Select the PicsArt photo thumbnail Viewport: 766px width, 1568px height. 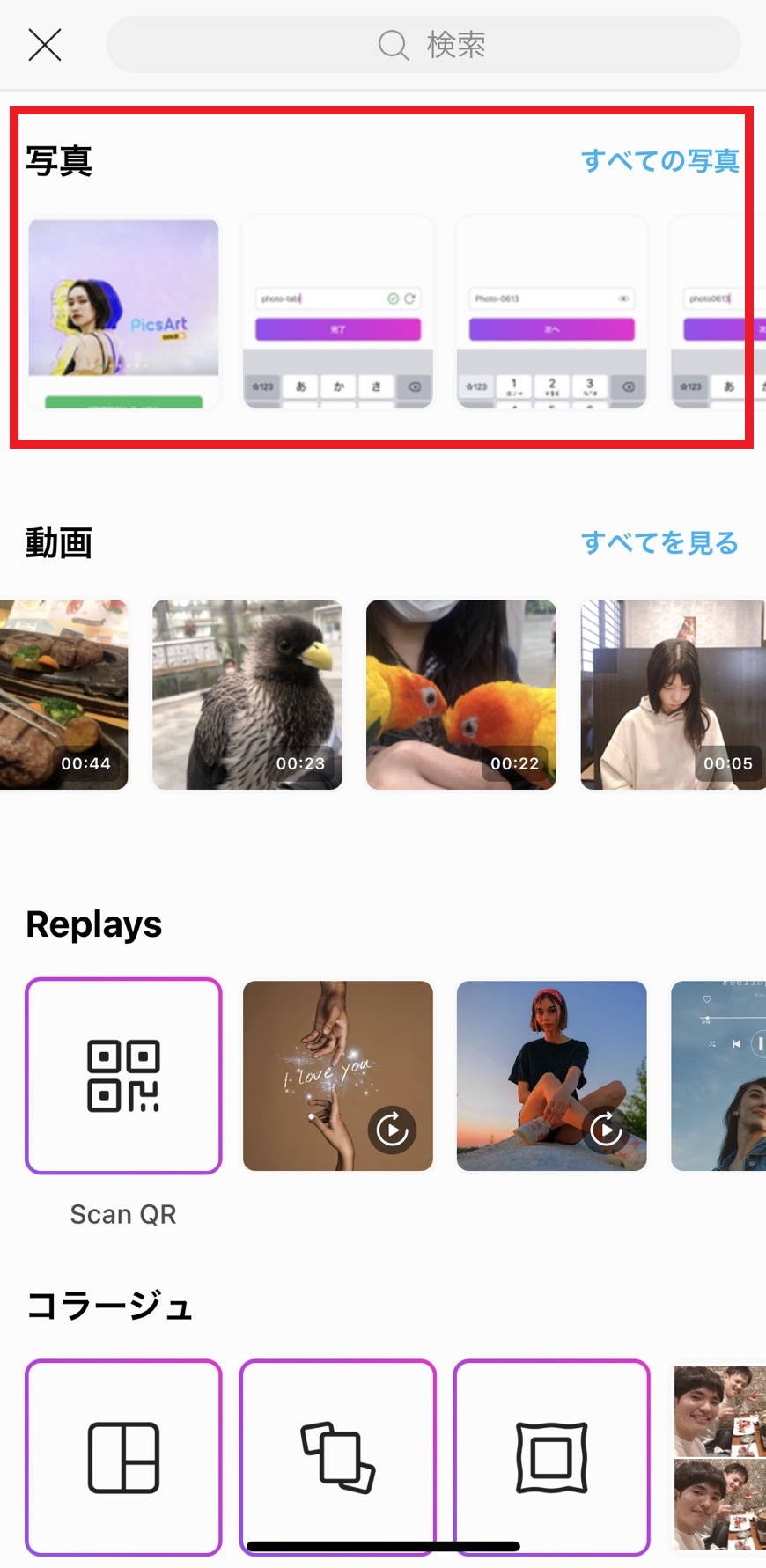pos(123,313)
